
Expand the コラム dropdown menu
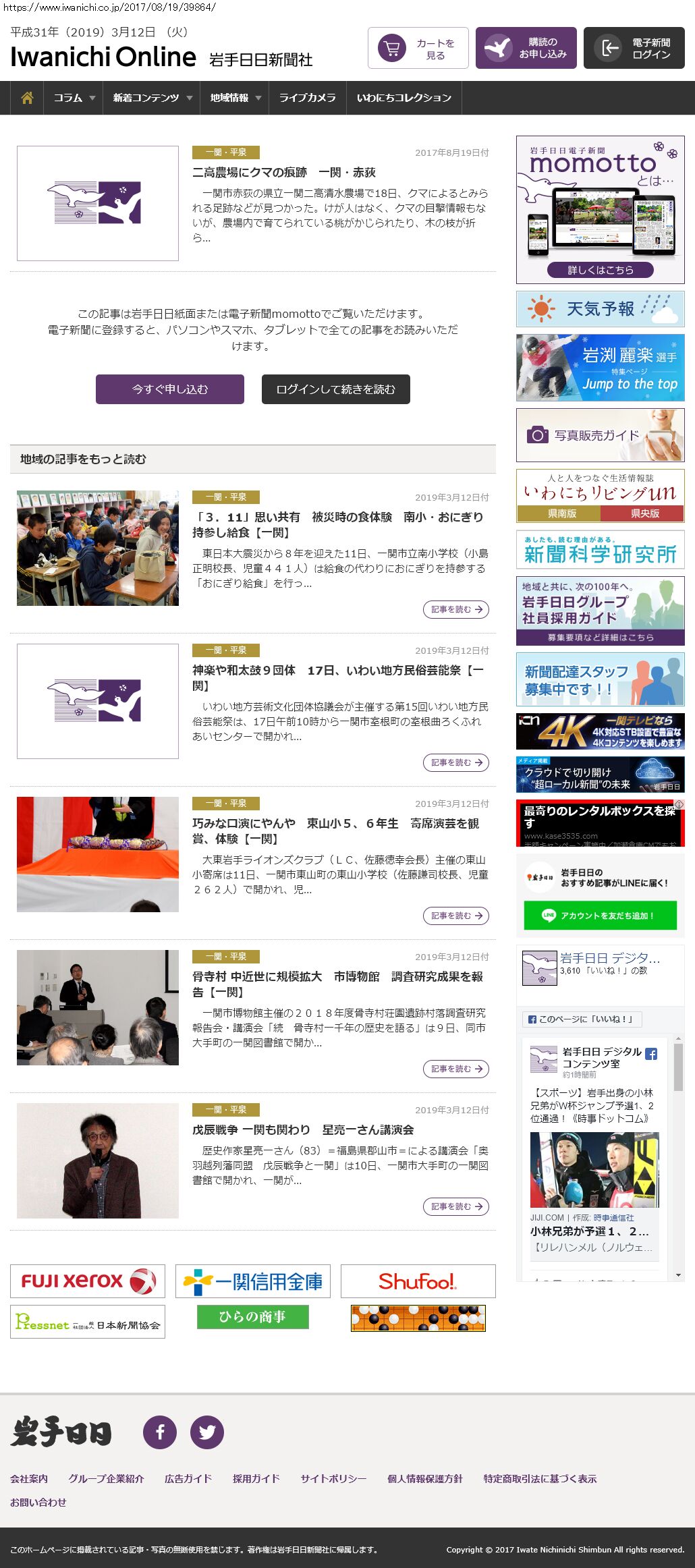(x=74, y=98)
